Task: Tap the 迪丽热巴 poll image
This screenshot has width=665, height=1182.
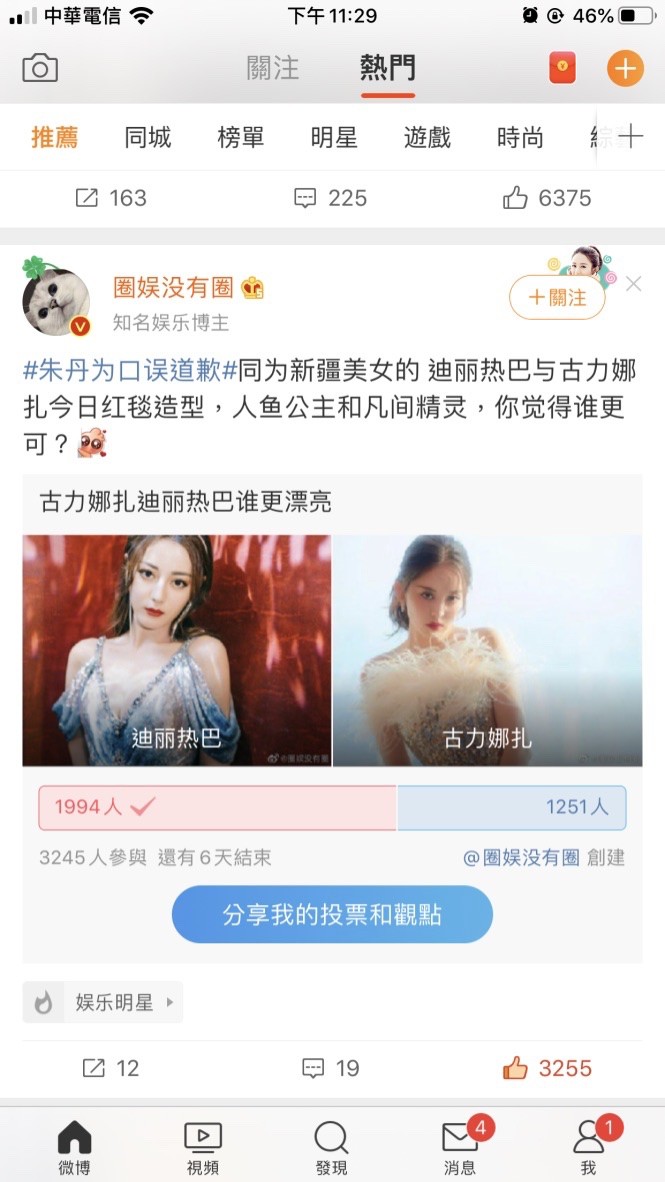Action: click(177, 650)
